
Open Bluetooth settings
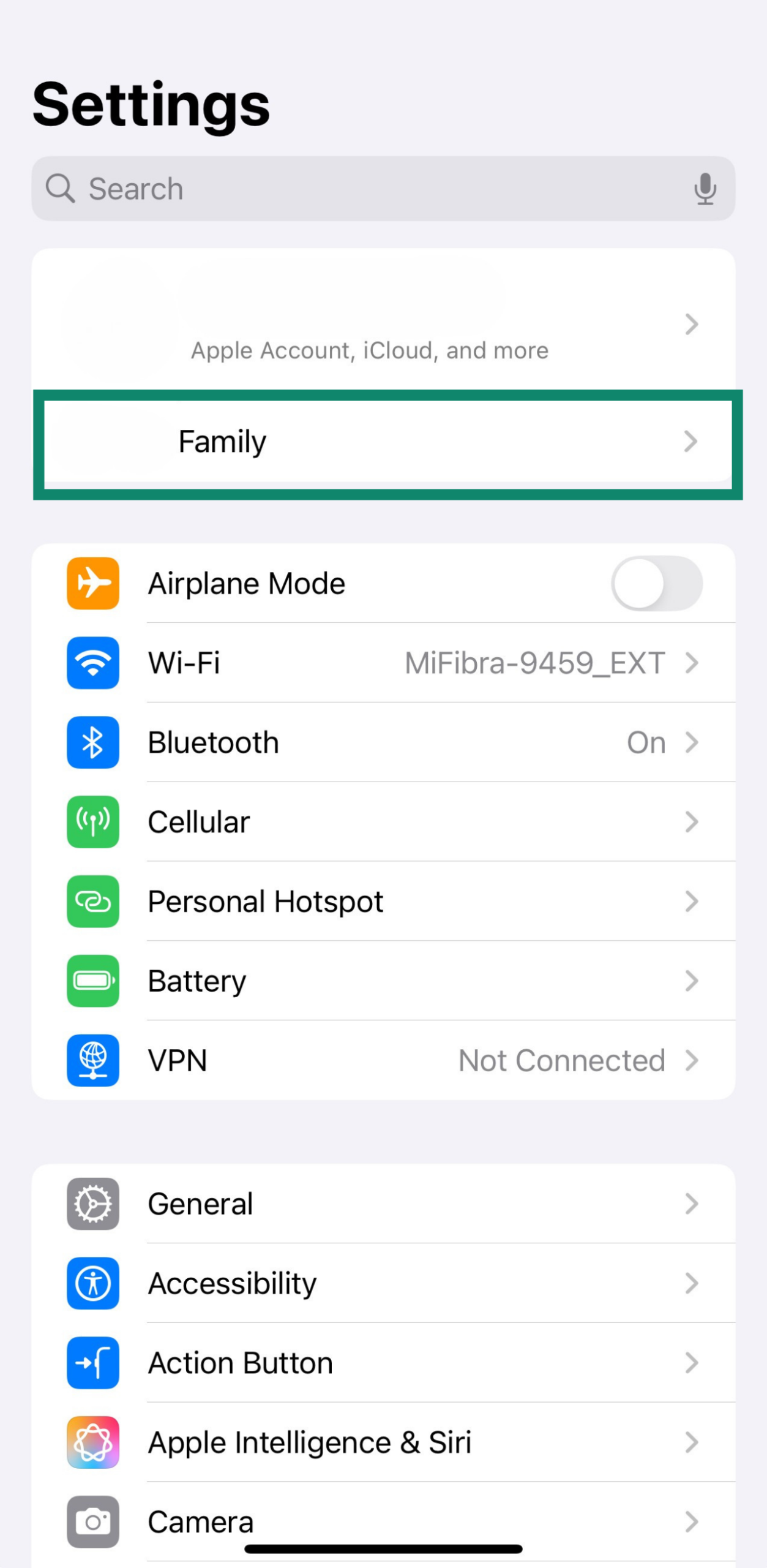pos(383,742)
